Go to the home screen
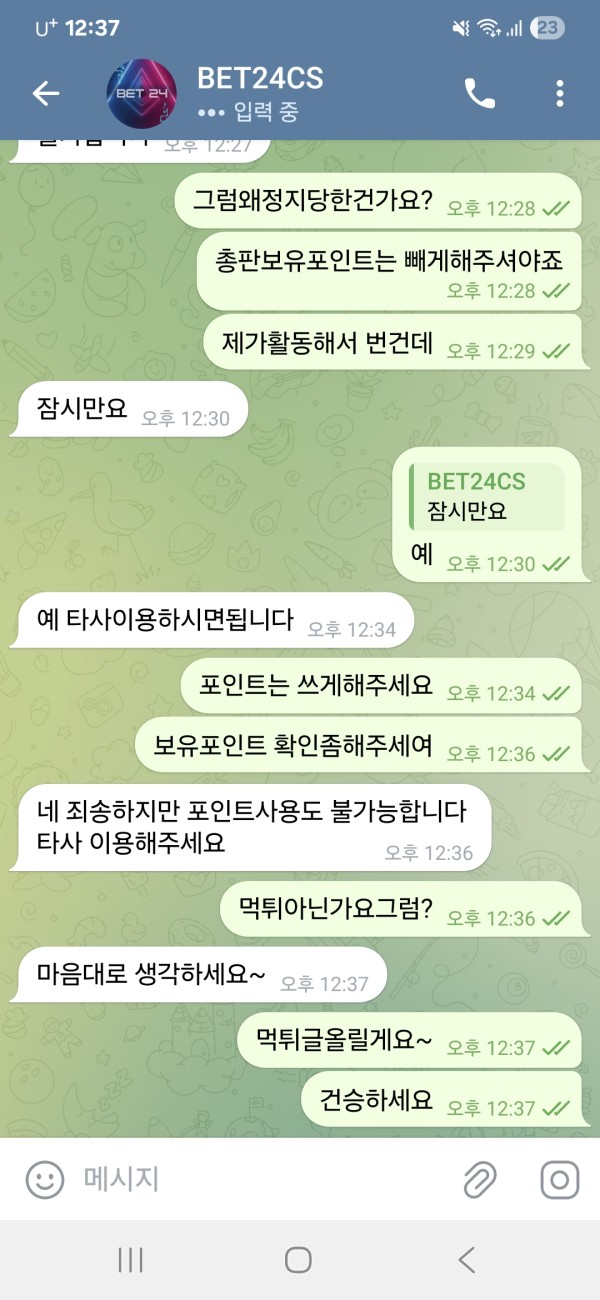600x1300 pixels. coord(298,1260)
